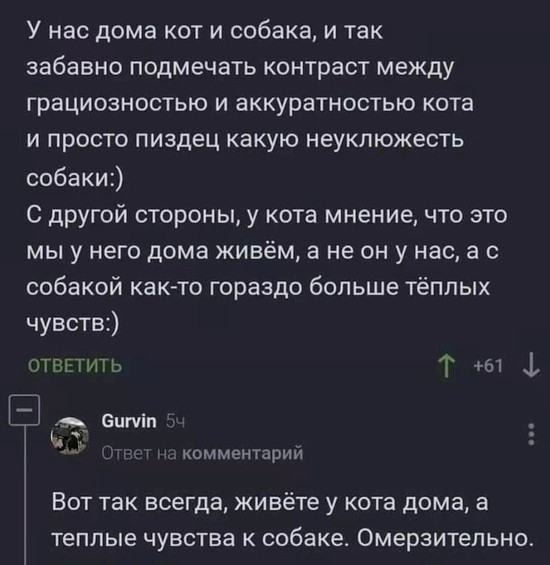Open the overflow menu on Gurvin's reply
Image resolution: width=550 pixels, height=565 pixels.
tap(531, 434)
